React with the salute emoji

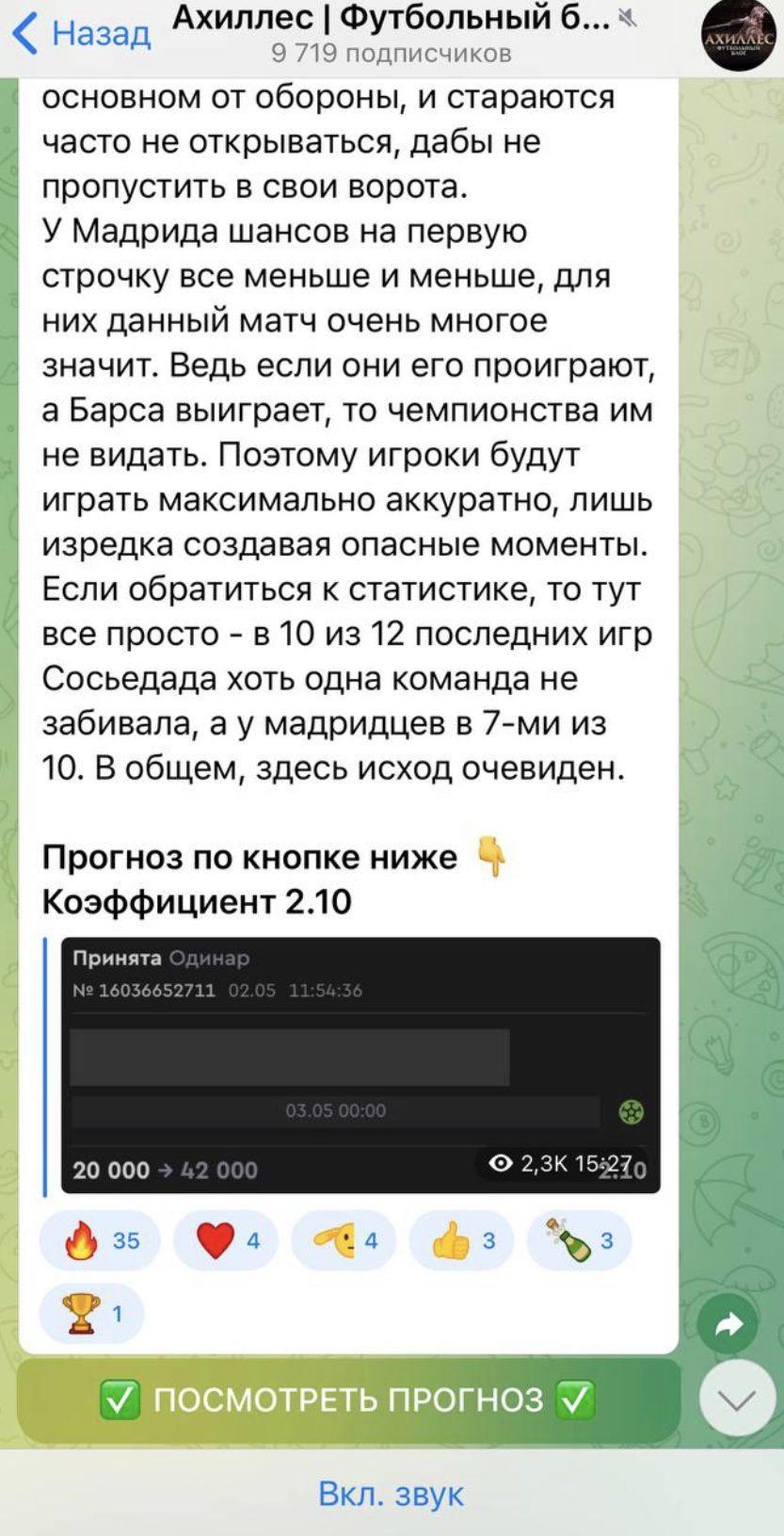coord(344,1241)
